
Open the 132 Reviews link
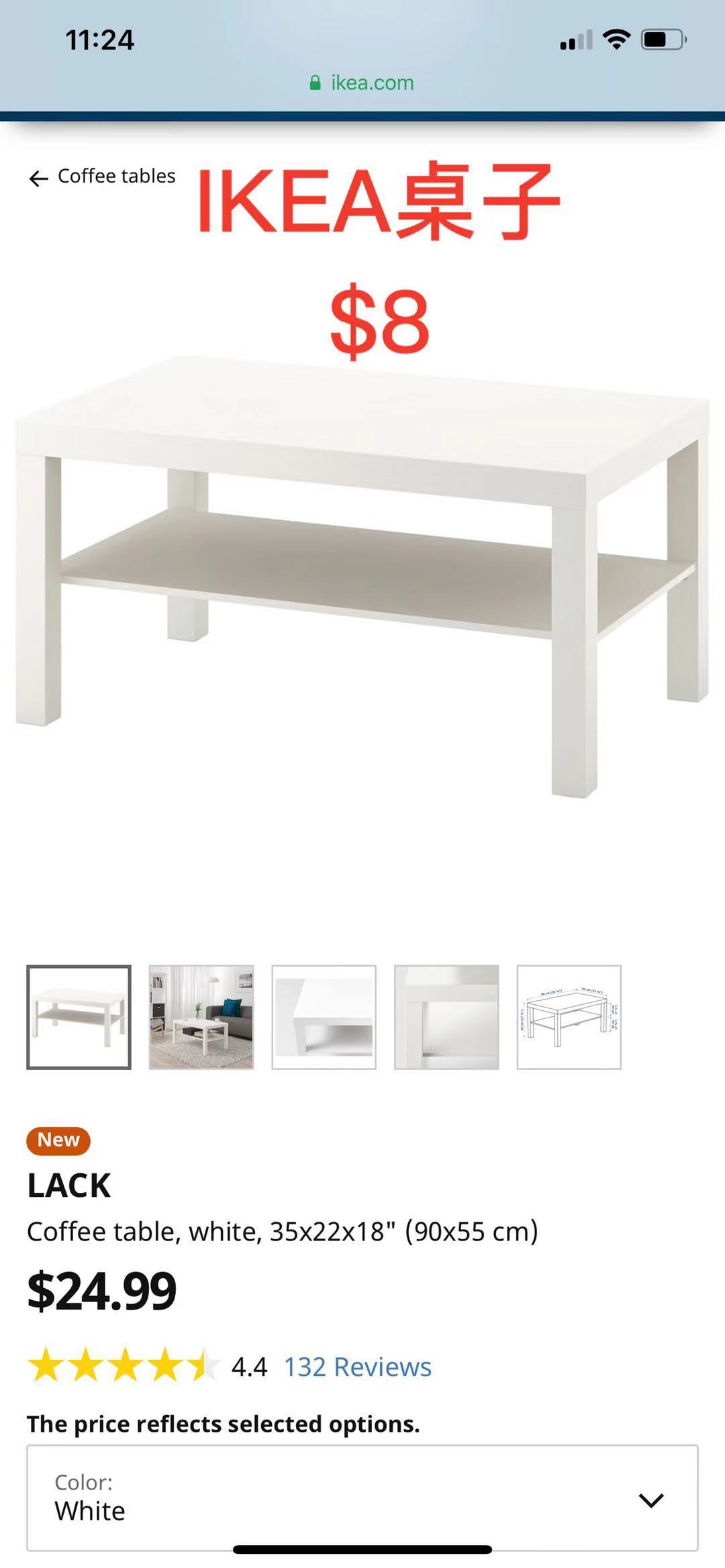point(357,1367)
